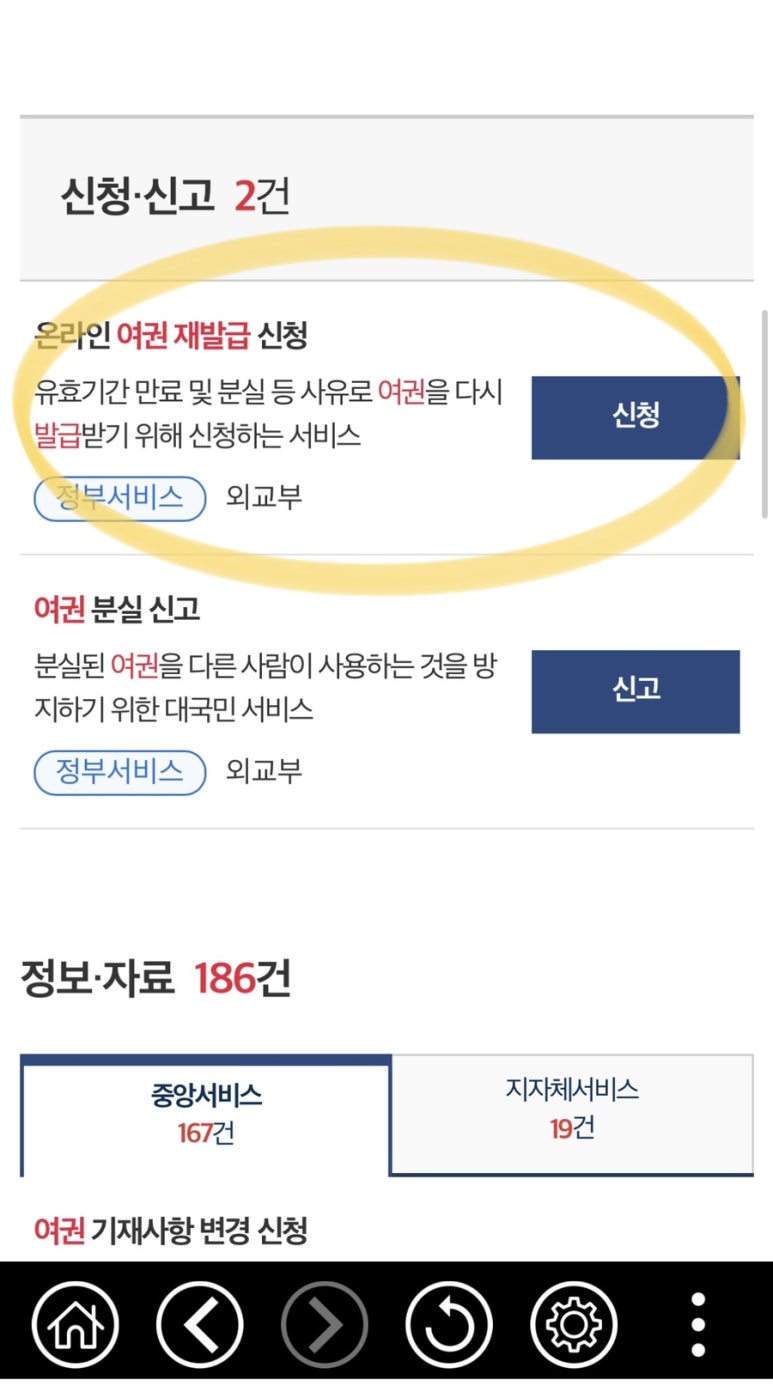This screenshot has height=1386, width=773.
Task: Open 여권 기재사항 변경 신청 item
Action: (170, 1230)
